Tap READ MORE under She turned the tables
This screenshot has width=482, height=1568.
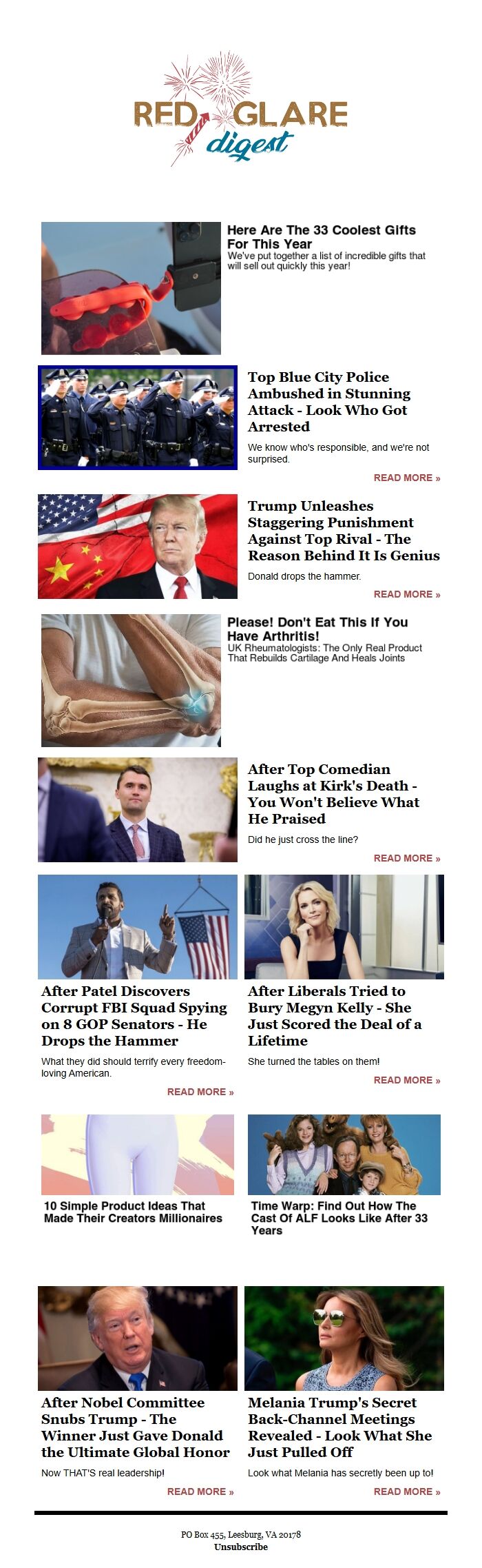pos(406,1080)
